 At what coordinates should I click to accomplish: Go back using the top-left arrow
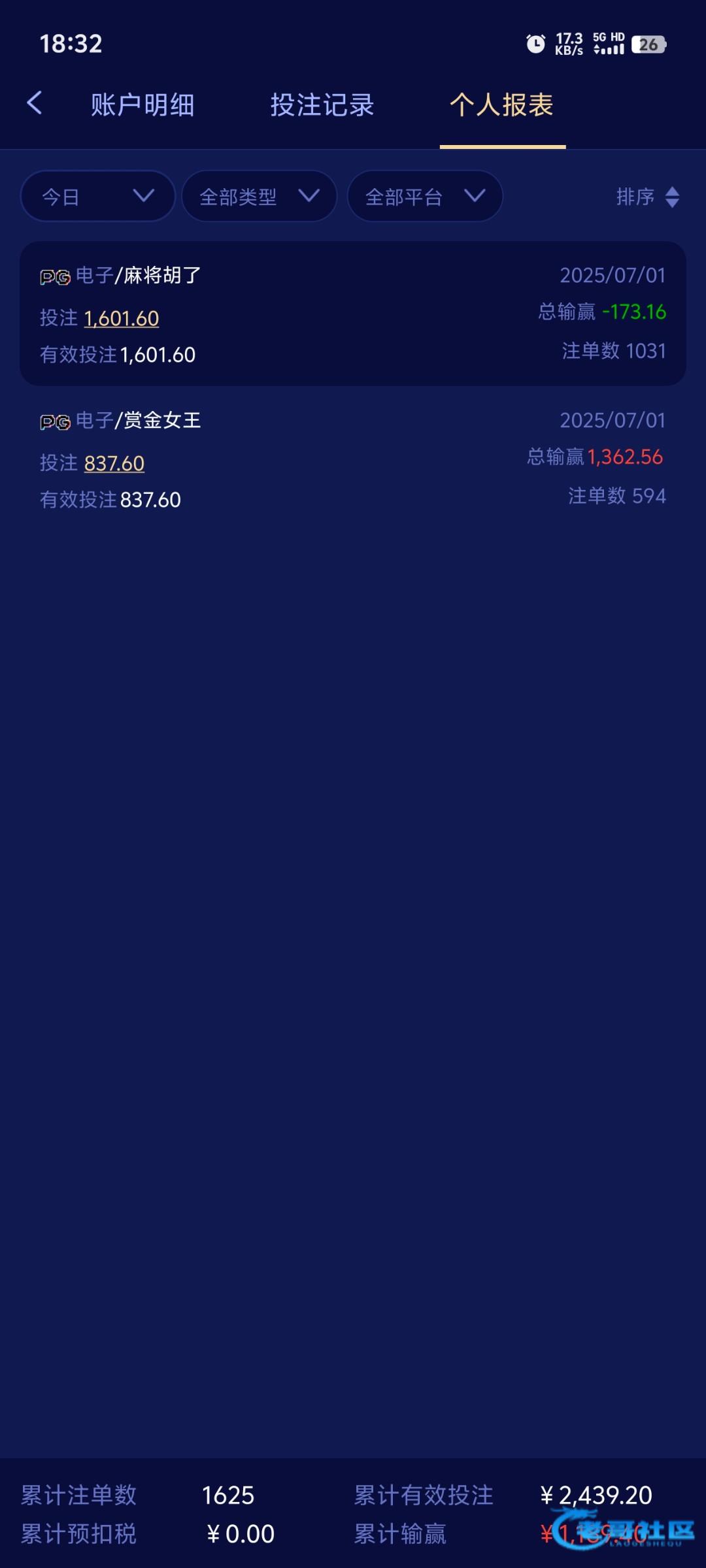coord(35,103)
